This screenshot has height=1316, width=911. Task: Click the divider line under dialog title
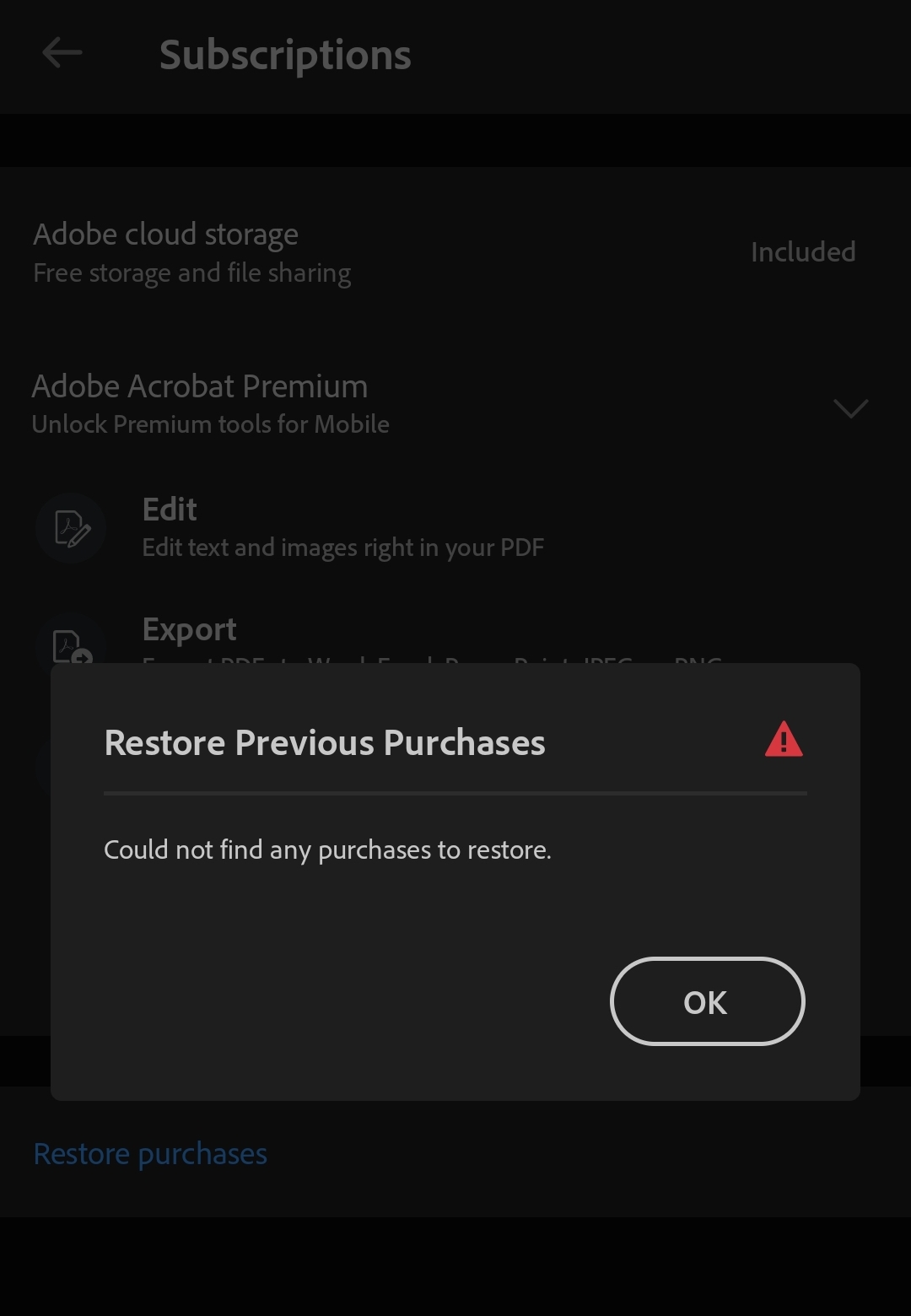pyautogui.click(x=455, y=793)
